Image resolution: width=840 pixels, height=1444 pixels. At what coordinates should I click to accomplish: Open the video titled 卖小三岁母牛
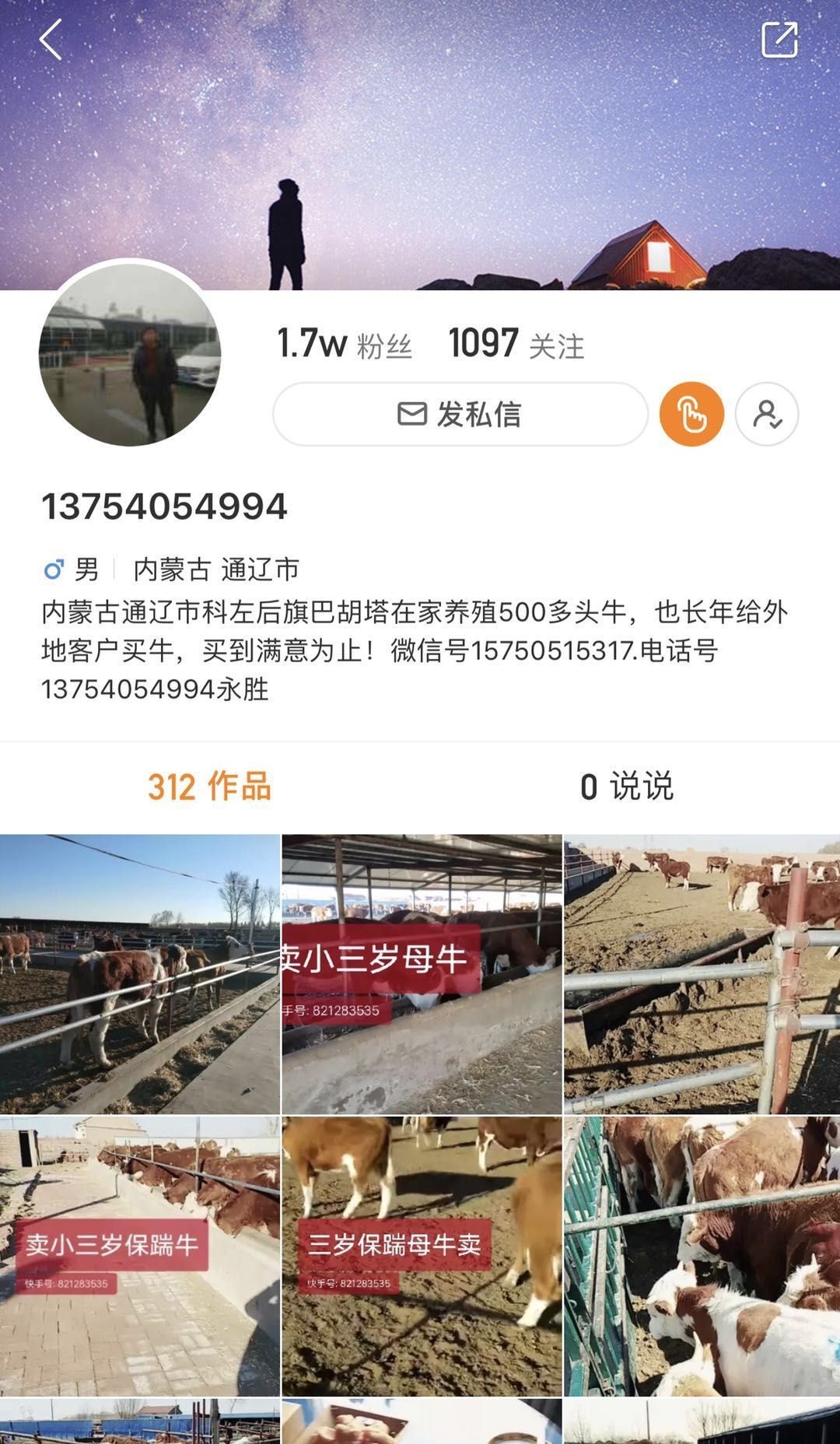click(x=422, y=974)
